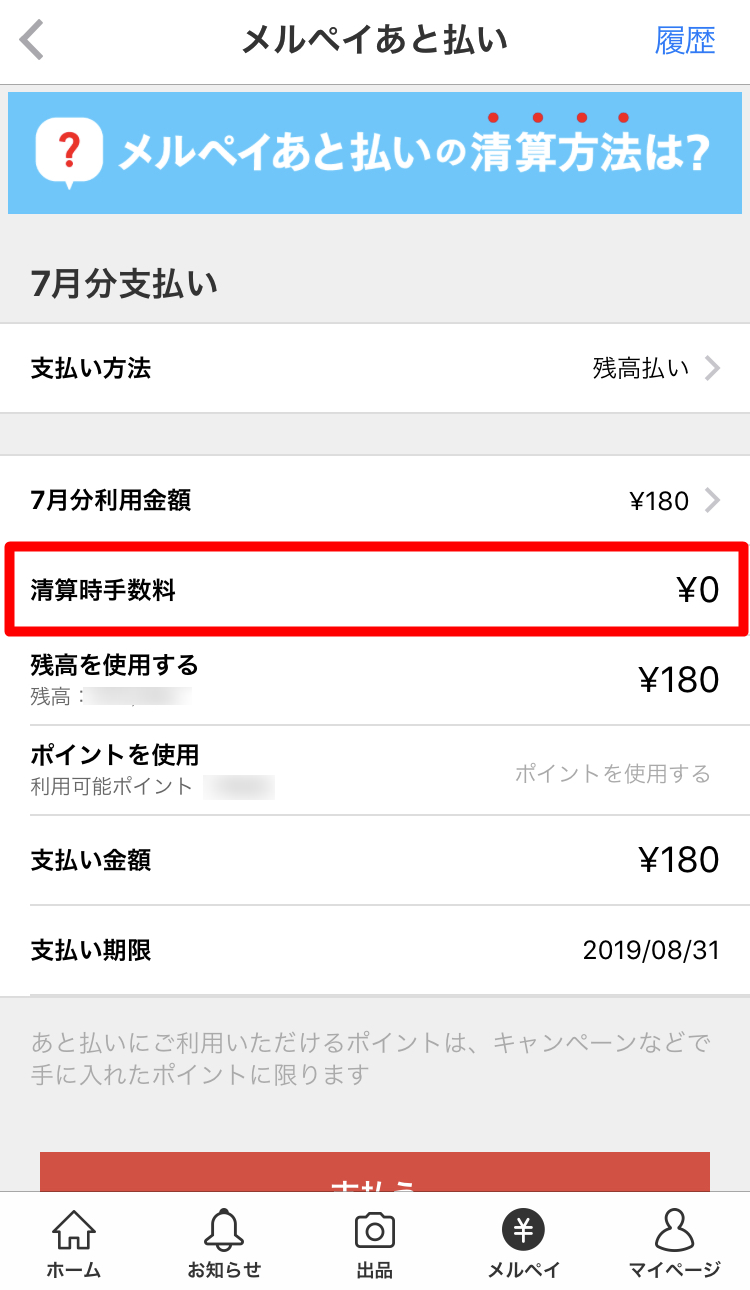This screenshot has width=750, height=1290.
Task: Tap ポイントを使用する to apply points
Action: pos(612,773)
